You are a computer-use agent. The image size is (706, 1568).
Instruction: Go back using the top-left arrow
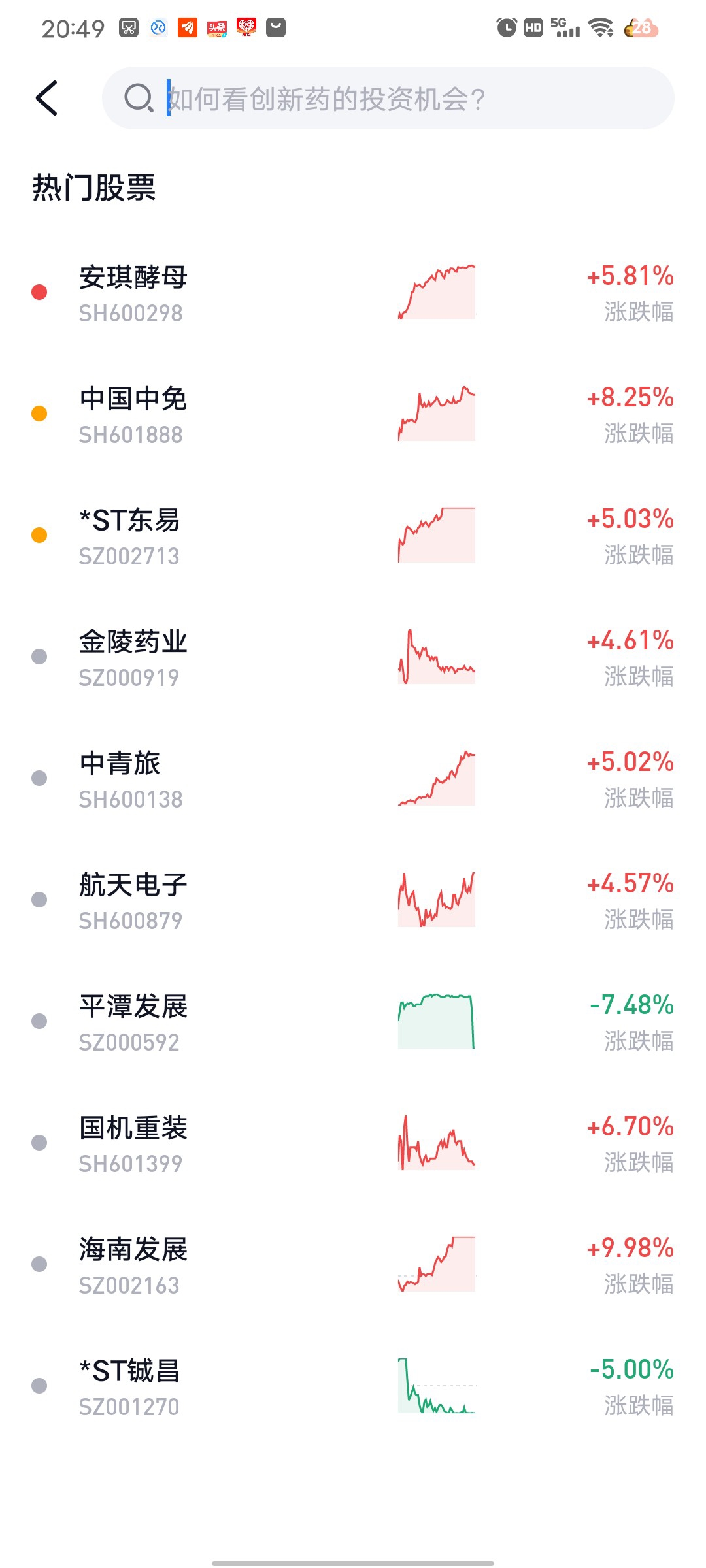coord(47,99)
